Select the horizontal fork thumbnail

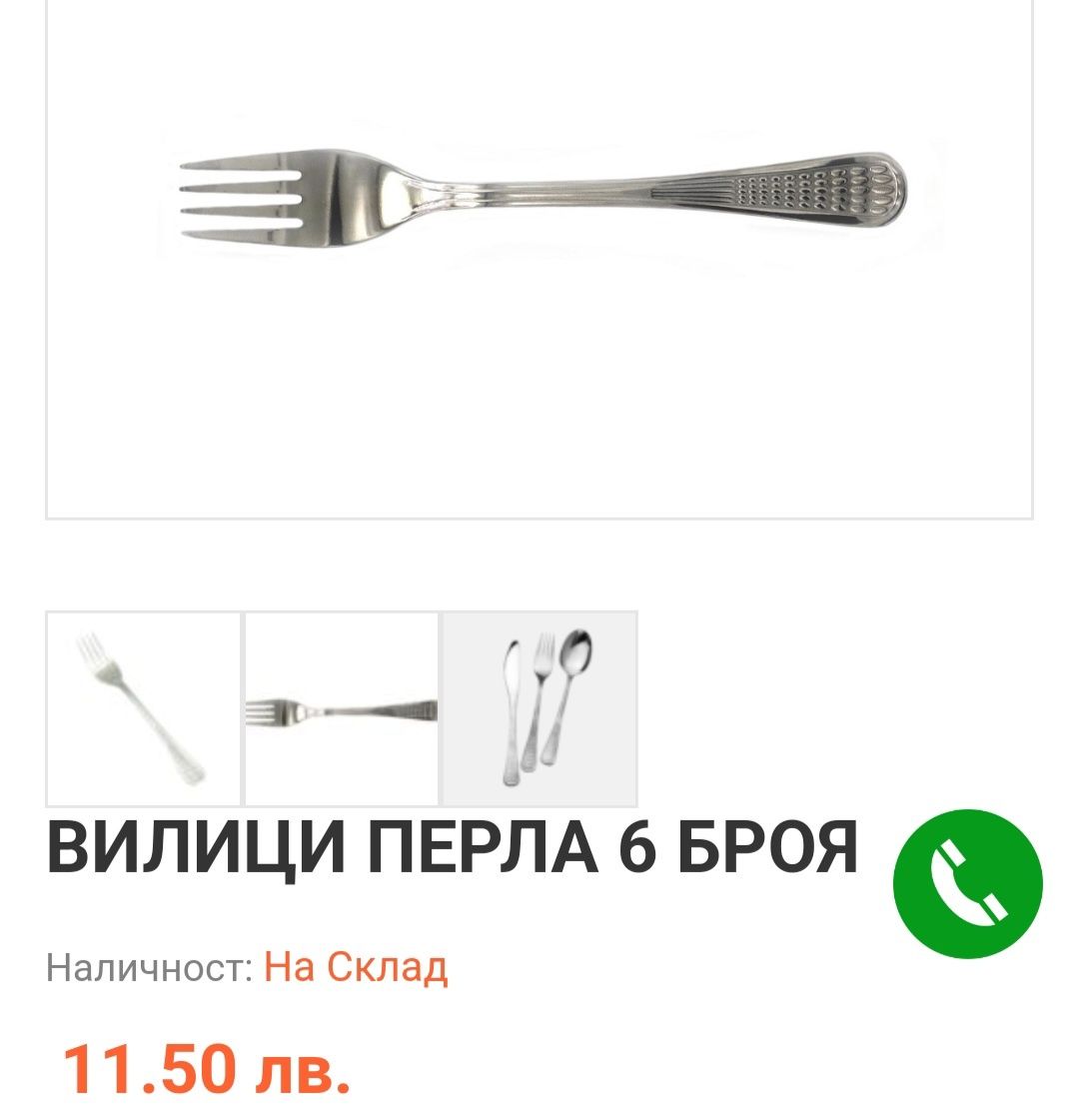(x=342, y=708)
